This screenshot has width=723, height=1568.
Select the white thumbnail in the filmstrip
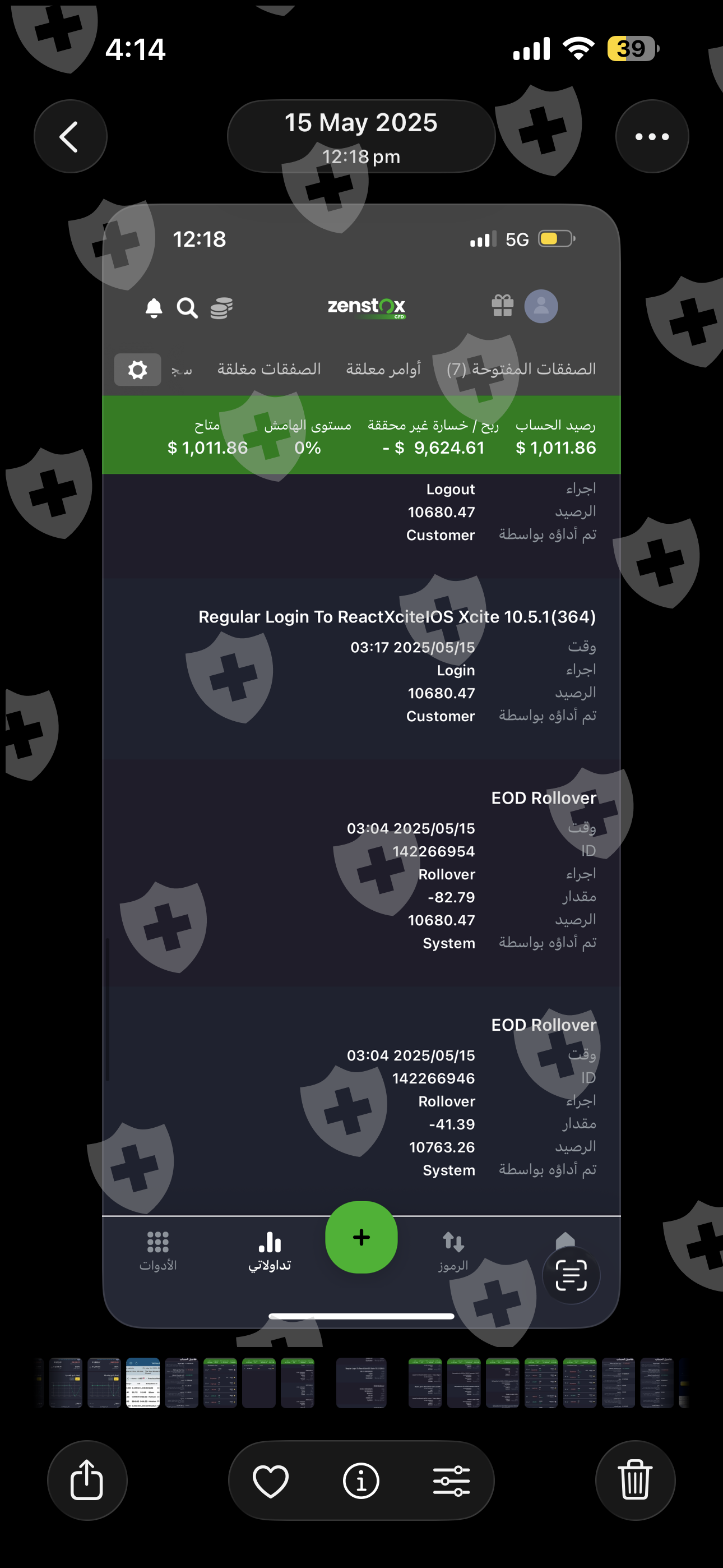coord(142,1382)
